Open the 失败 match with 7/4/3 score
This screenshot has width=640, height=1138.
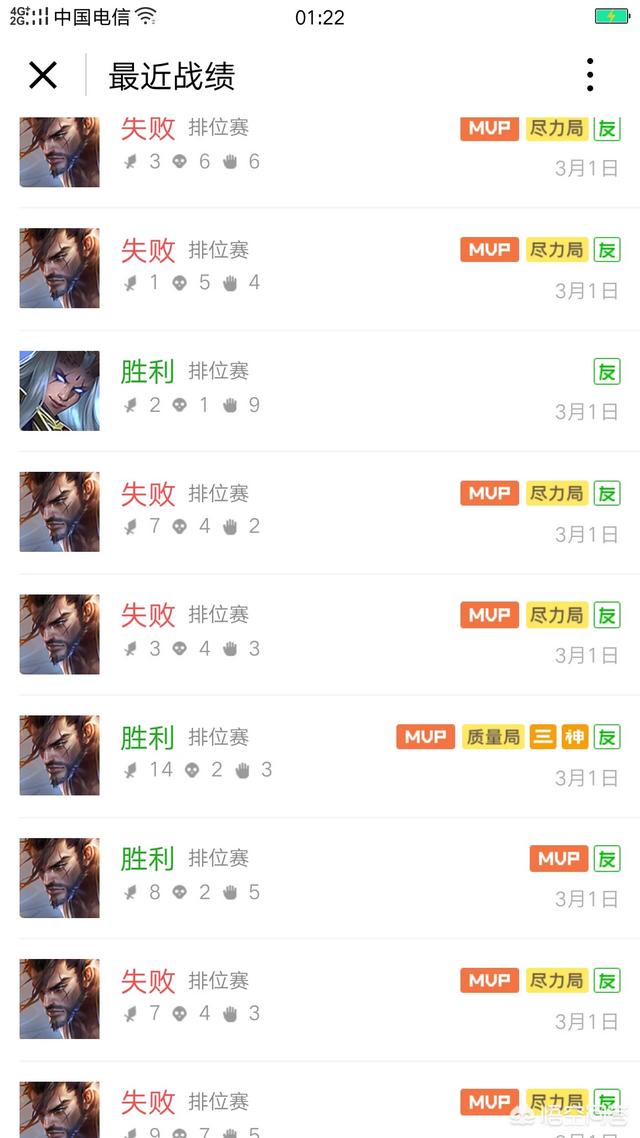coord(320,999)
